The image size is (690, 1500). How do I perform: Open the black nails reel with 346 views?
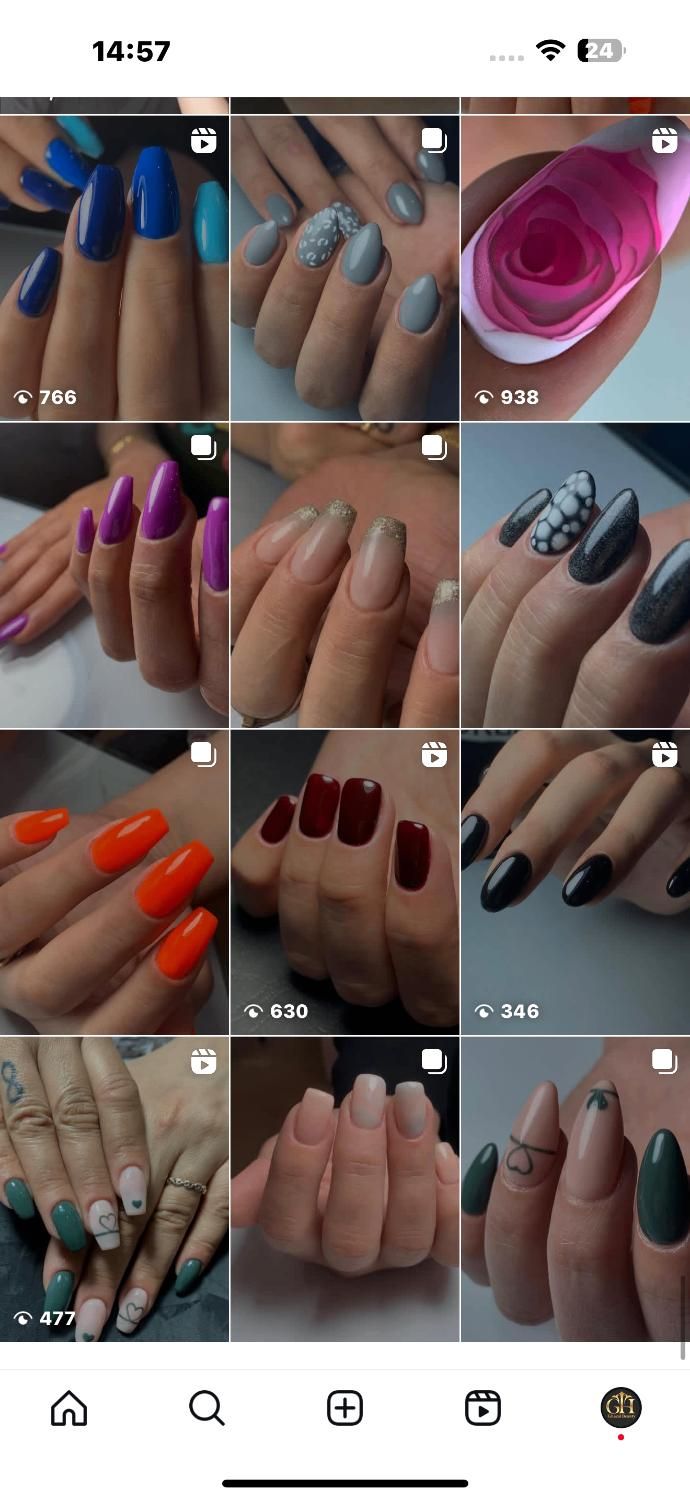click(575, 882)
